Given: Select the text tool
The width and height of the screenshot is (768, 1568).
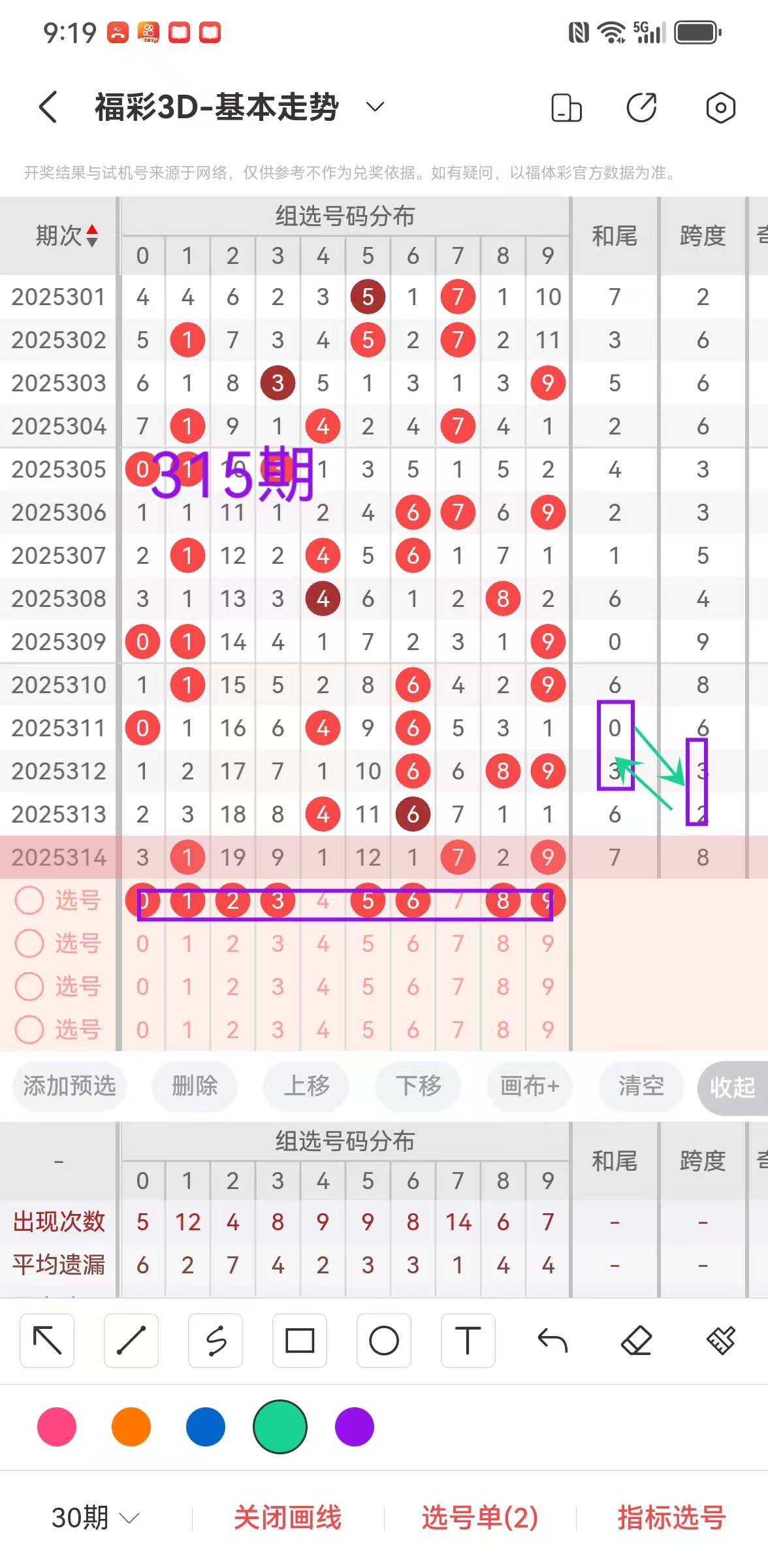Looking at the screenshot, I should (468, 1341).
